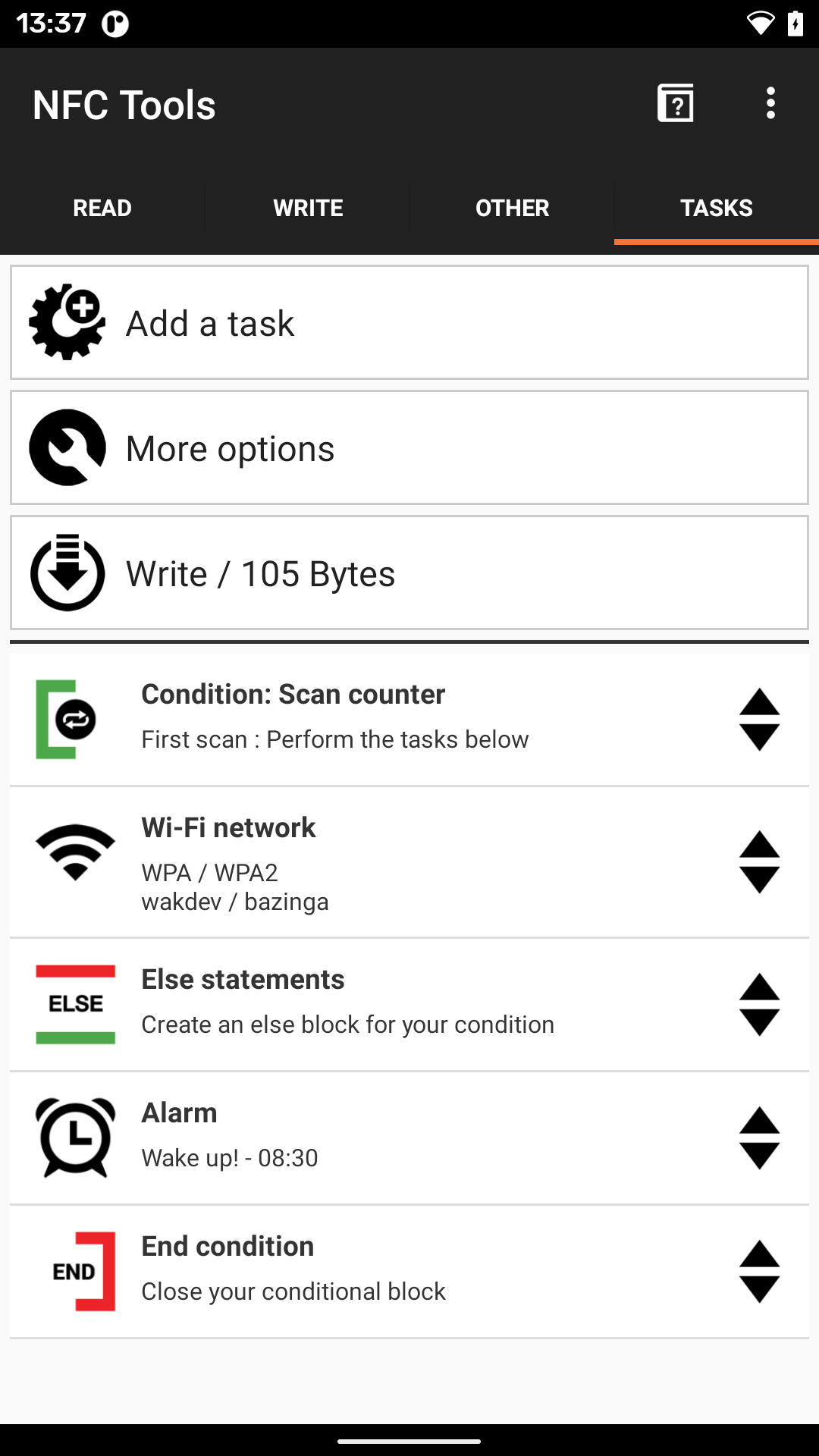The width and height of the screenshot is (819, 1456).
Task: Switch to the Read tab
Action: tap(102, 208)
